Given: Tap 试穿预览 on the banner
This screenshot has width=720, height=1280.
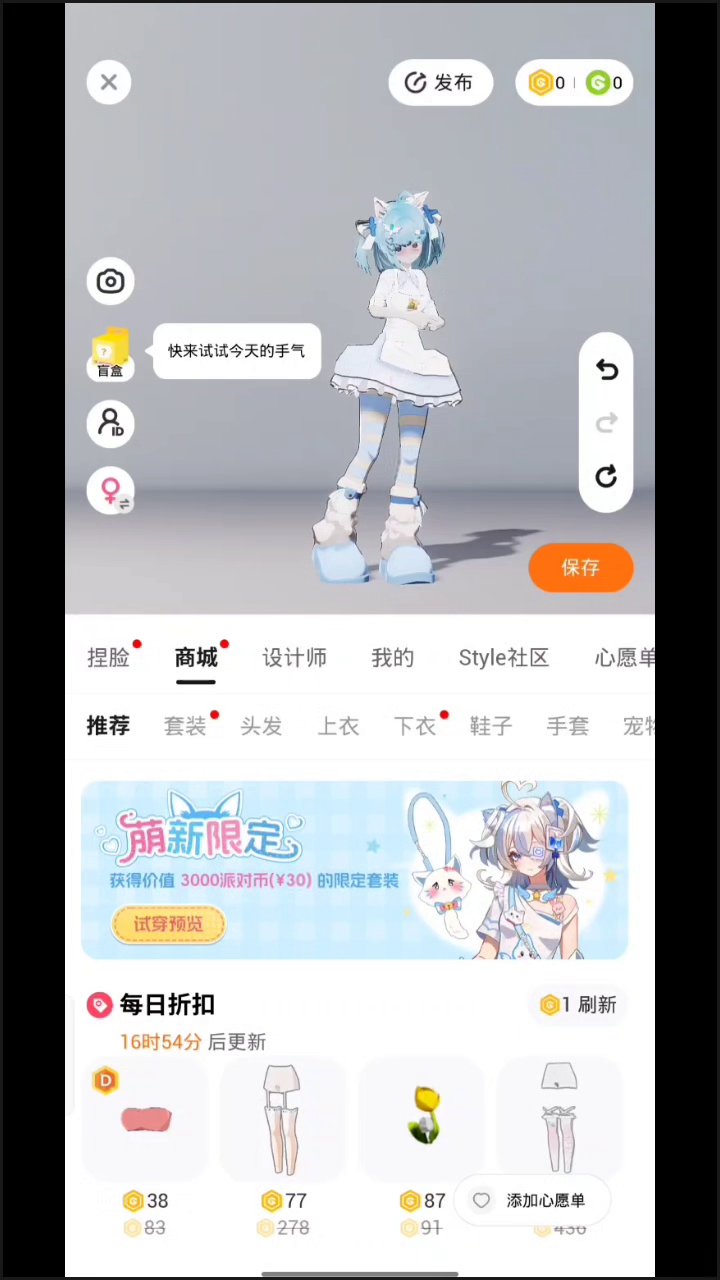Looking at the screenshot, I should (168, 924).
